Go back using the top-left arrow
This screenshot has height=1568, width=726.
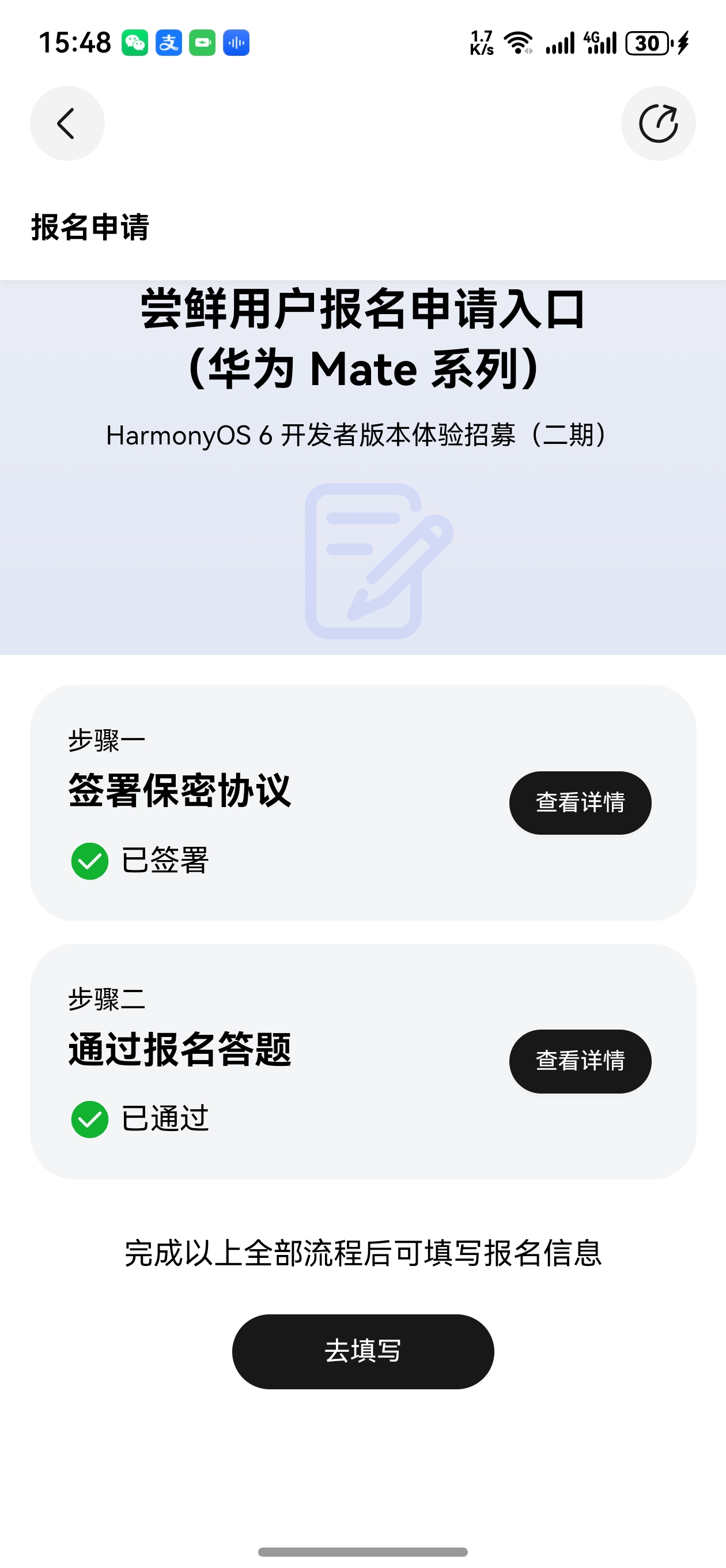(67, 123)
